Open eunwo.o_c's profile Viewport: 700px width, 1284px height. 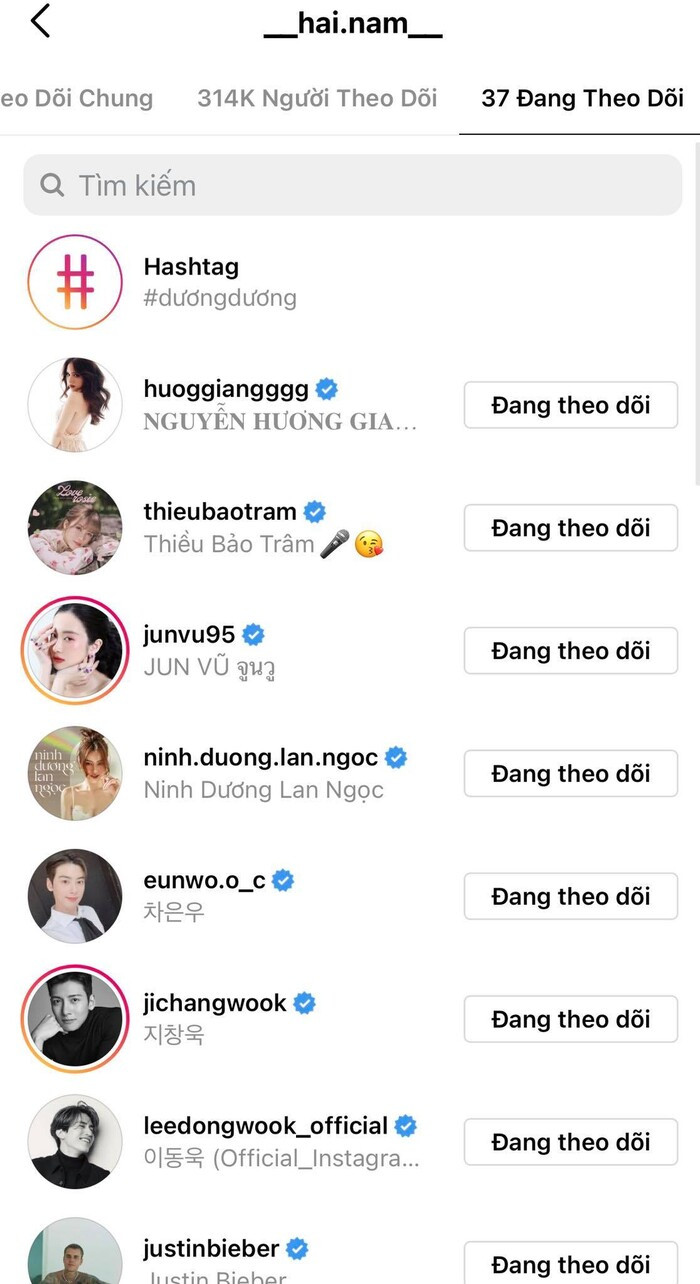(x=205, y=881)
